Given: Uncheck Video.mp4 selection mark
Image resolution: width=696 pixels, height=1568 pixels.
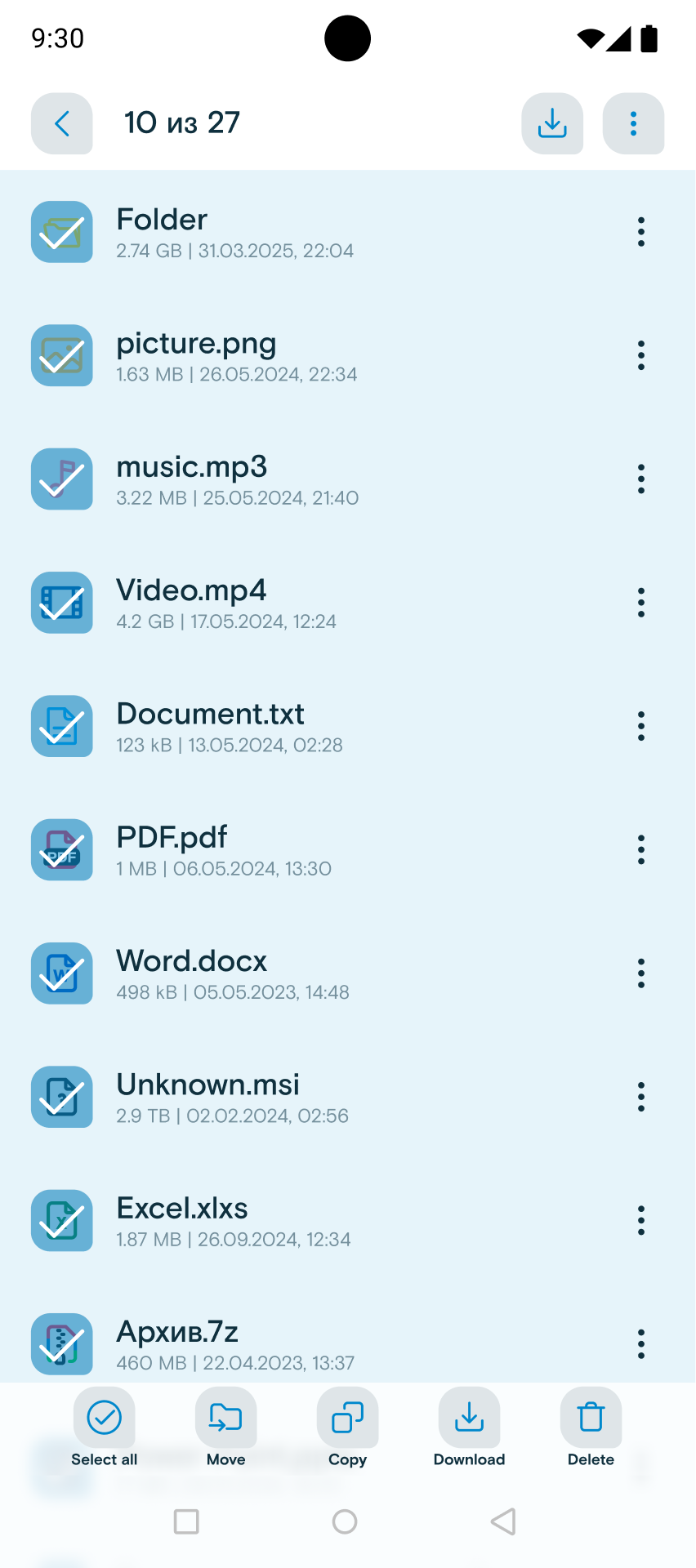Looking at the screenshot, I should (61, 603).
